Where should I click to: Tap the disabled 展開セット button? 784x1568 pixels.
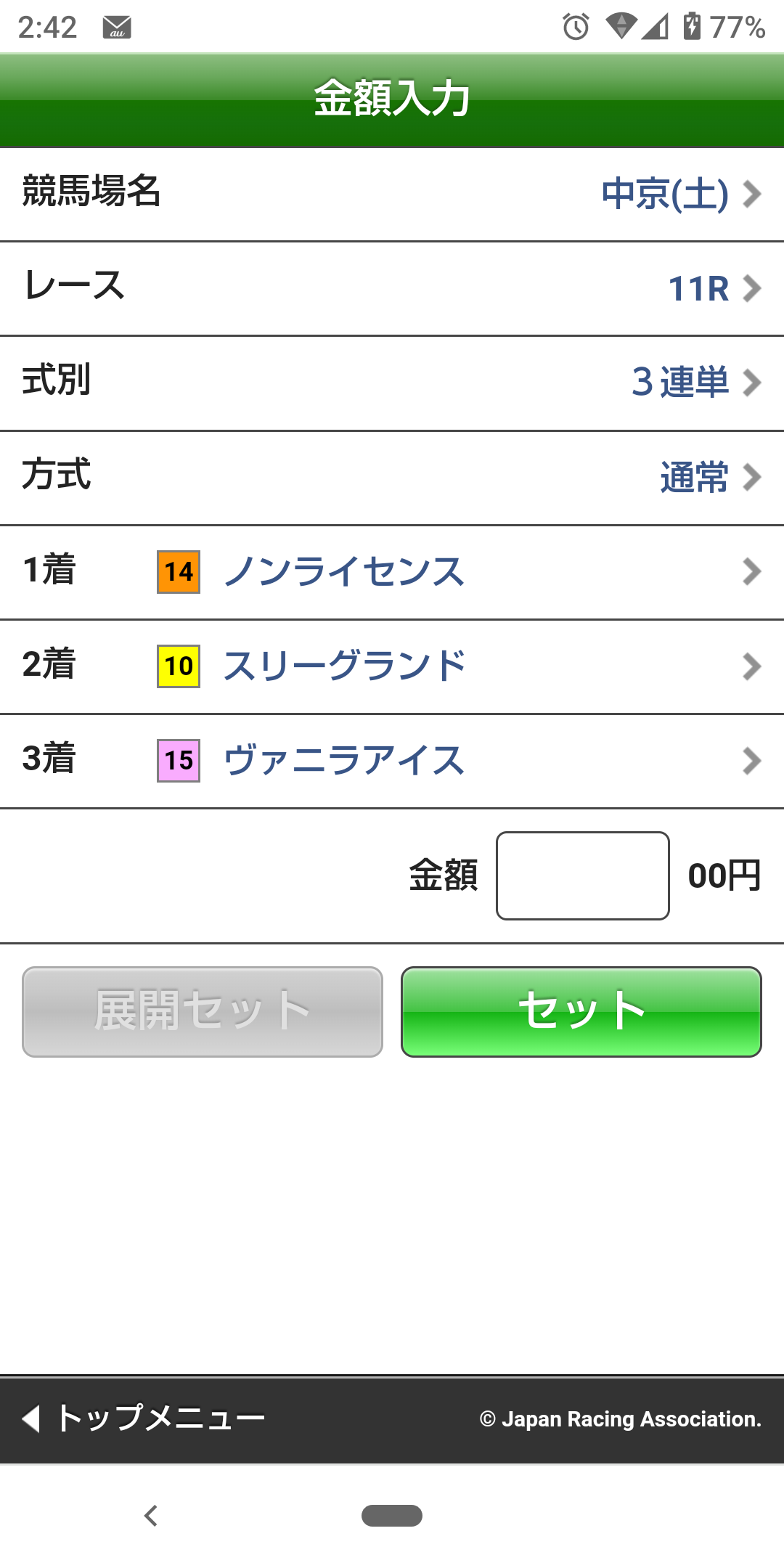[201, 1011]
